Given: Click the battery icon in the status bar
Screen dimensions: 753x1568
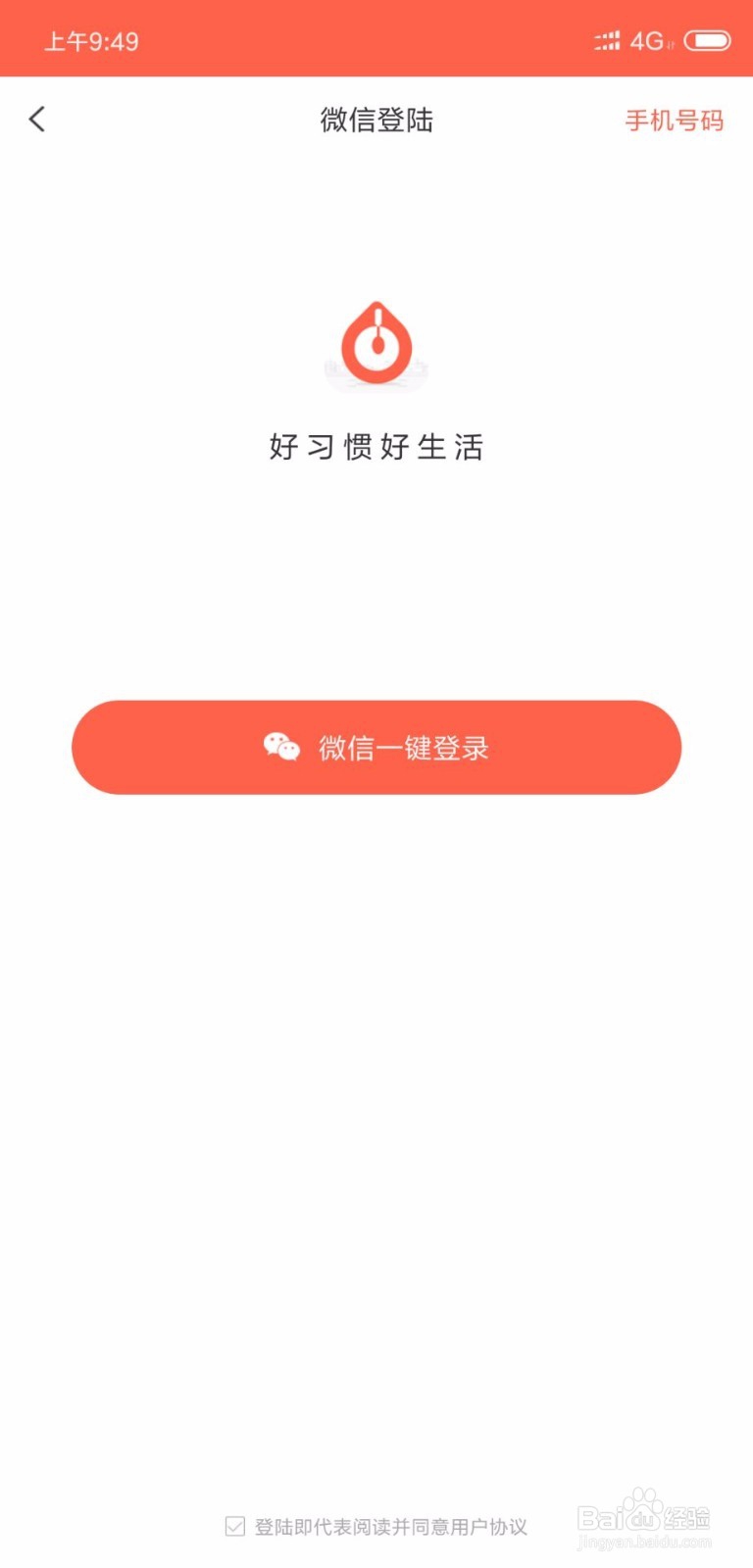Looking at the screenshot, I should pos(709,39).
